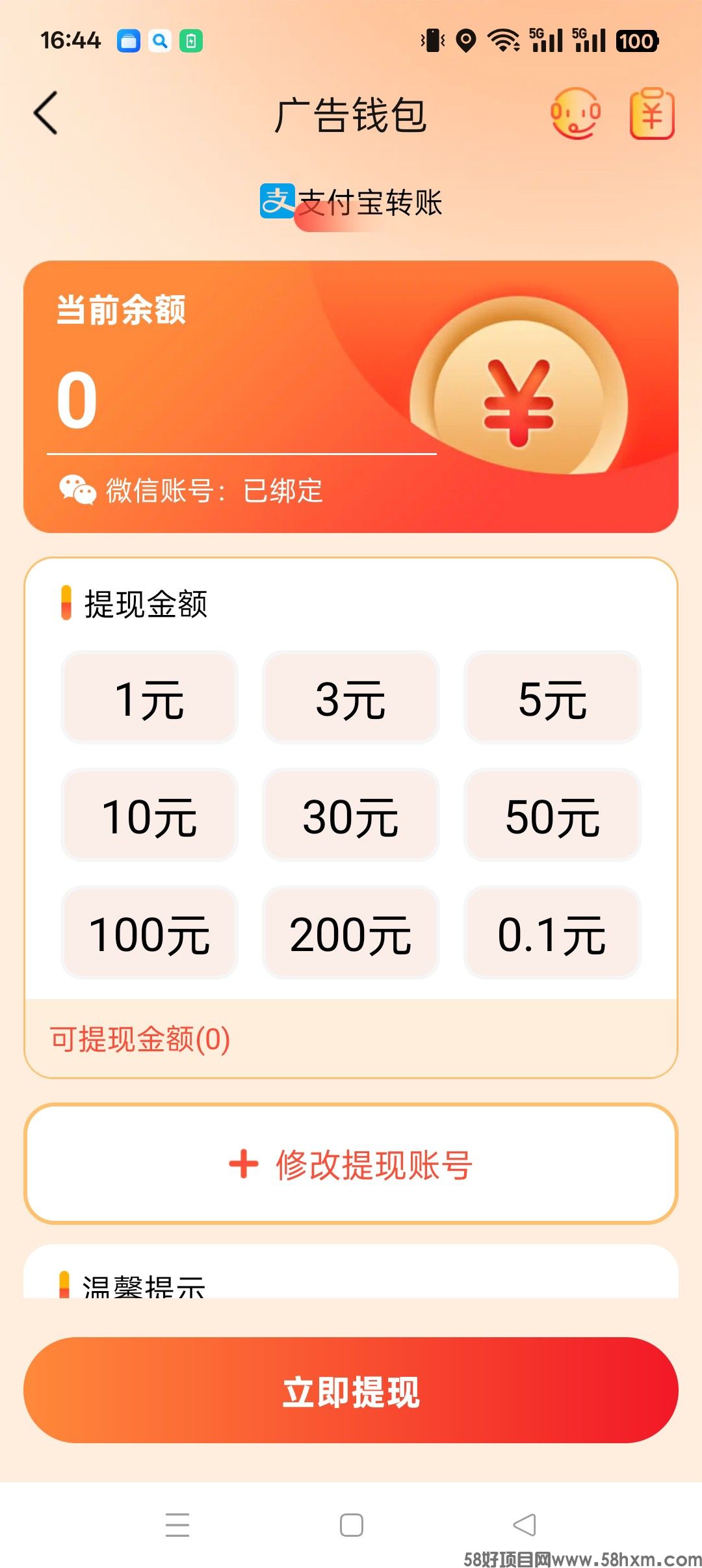Screen dimensions: 702x1568
Task: Select the 50元 withdrawal amount
Action: click(x=551, y=817)
